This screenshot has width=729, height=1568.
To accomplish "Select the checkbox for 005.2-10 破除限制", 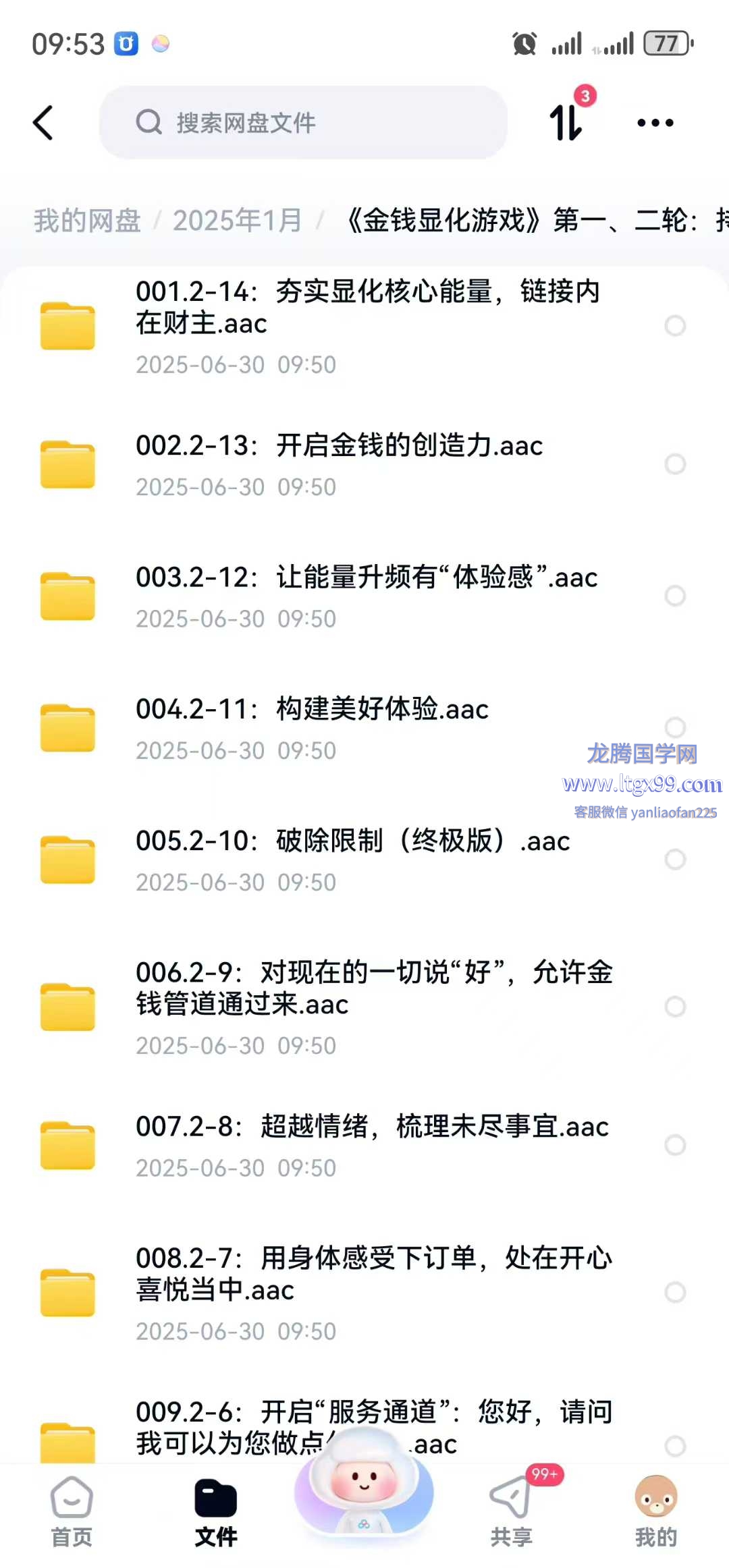I will click(x=675, y=860).
